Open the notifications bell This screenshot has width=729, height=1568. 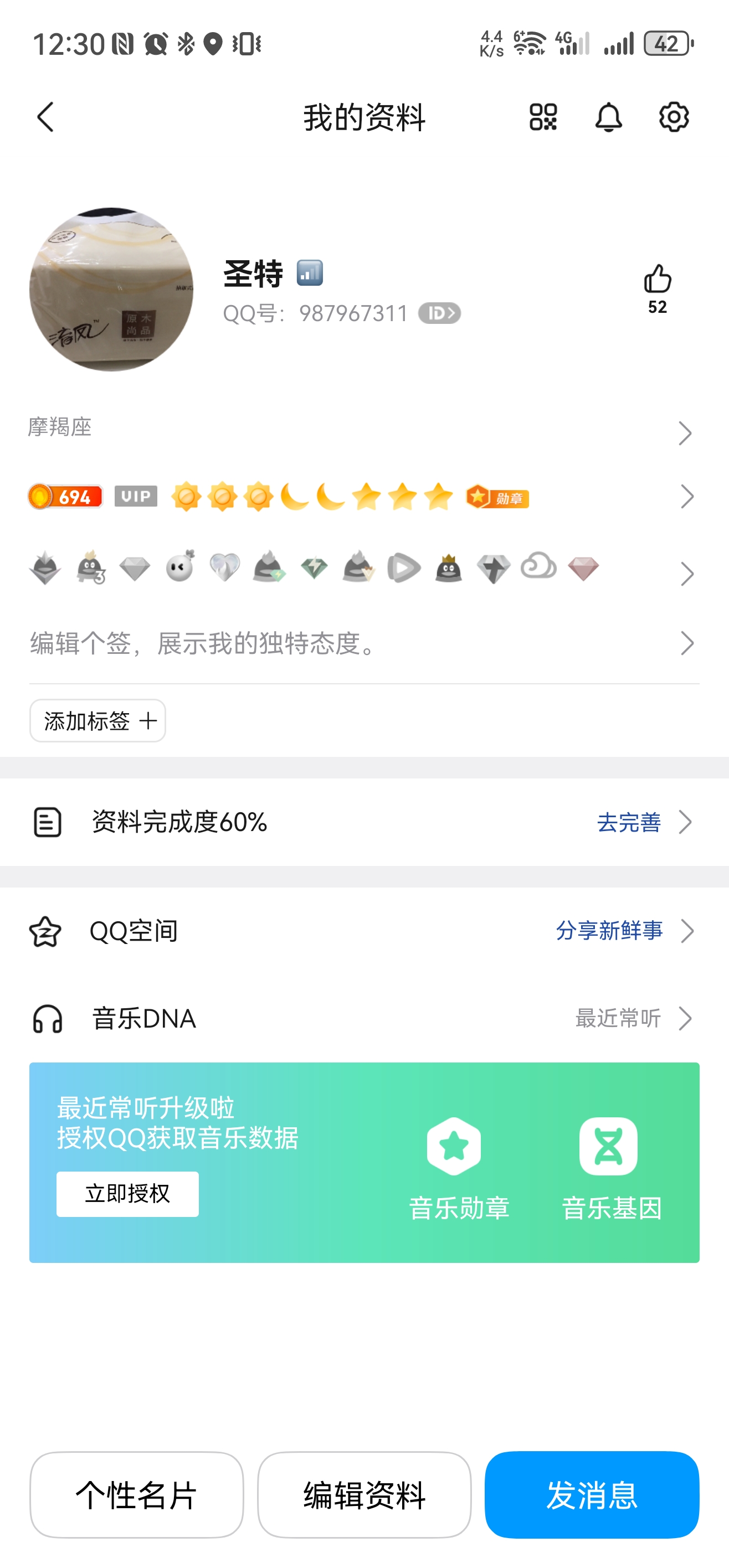pyautogui.click(x=608, y=117)
